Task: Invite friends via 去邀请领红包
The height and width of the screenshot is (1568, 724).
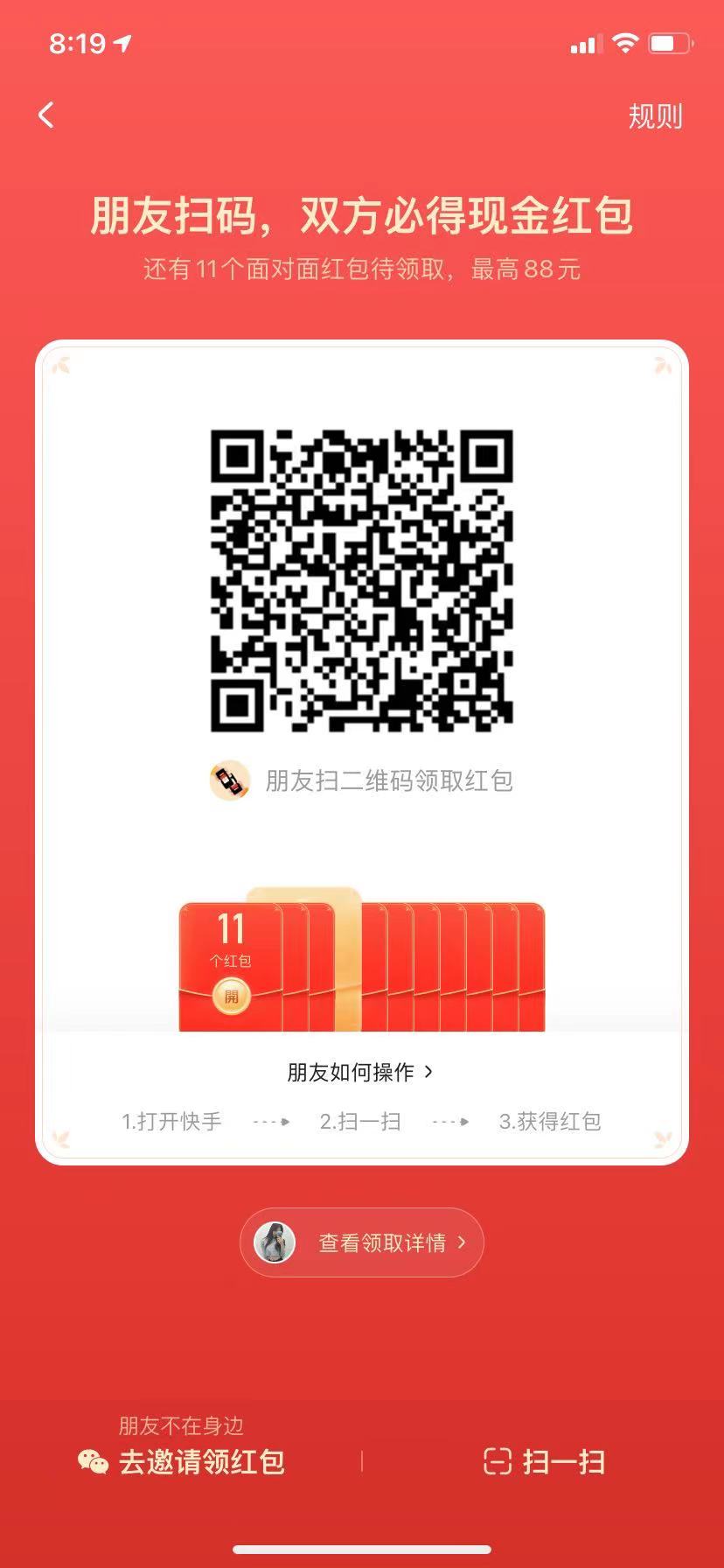Action: 182,1460
